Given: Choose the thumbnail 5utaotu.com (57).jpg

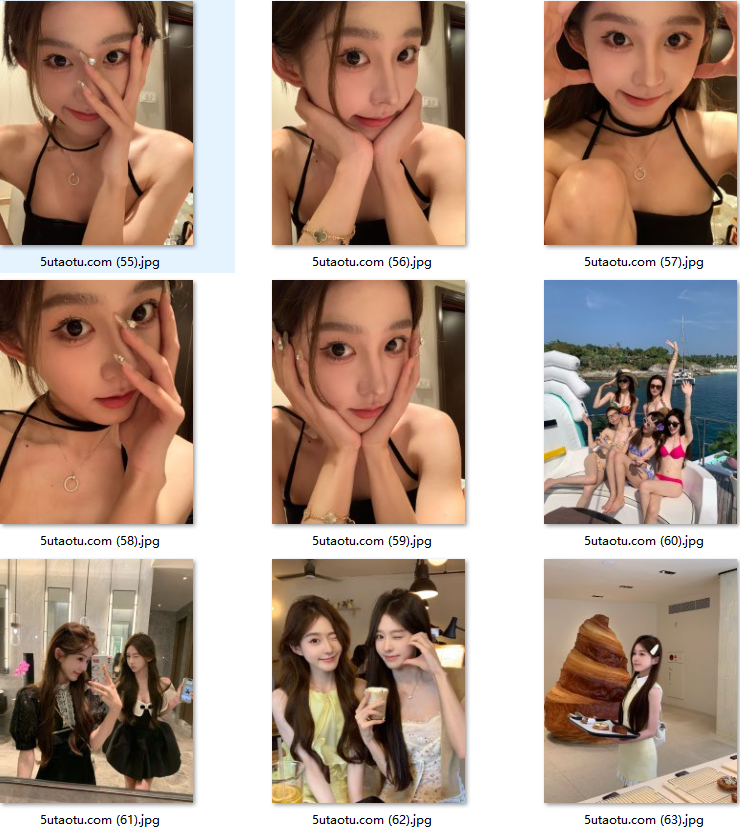Looking at the screenshot, I should [640, 123].
